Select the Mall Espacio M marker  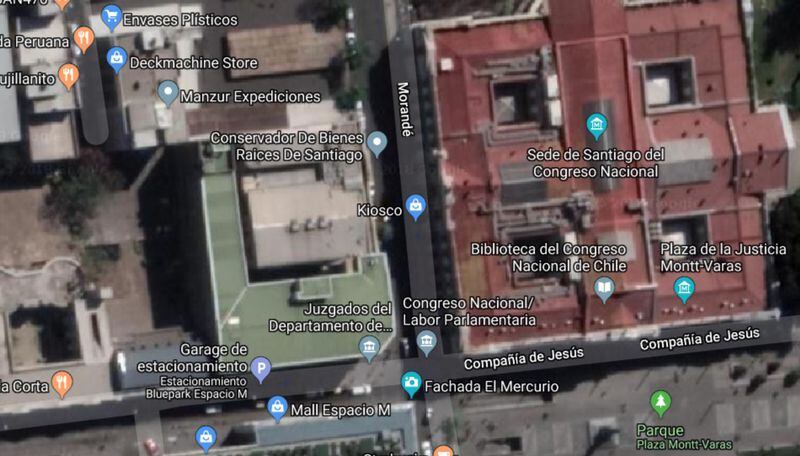coord(278,408)
